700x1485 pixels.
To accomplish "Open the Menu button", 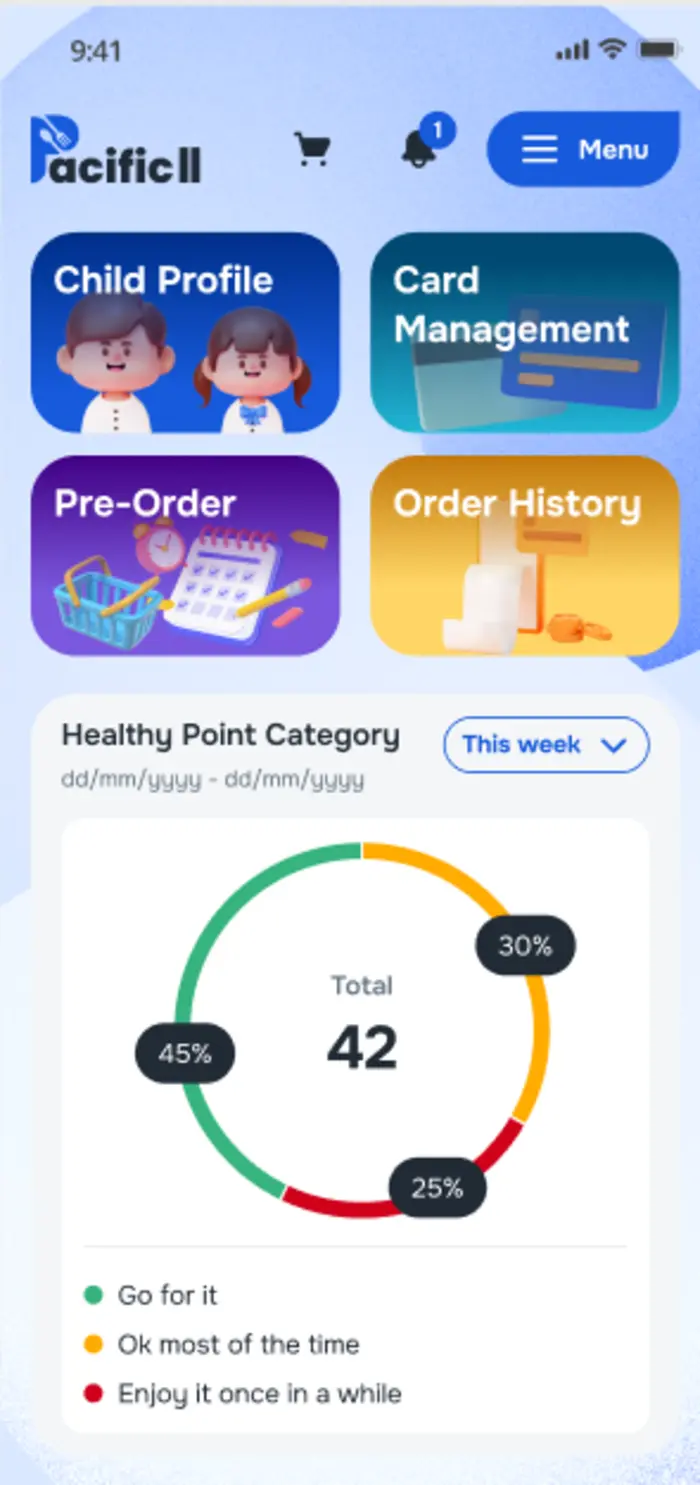I will point(583,149).
